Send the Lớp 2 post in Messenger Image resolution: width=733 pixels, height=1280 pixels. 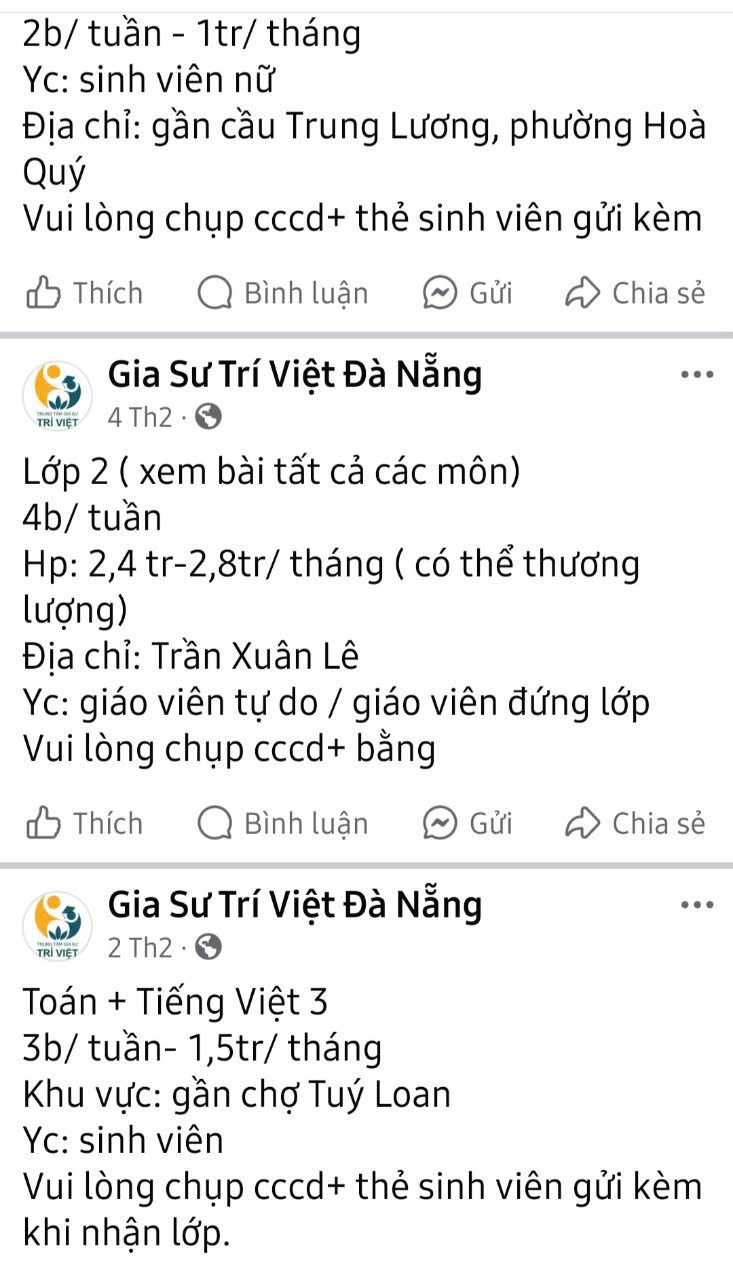click(467, 824)
